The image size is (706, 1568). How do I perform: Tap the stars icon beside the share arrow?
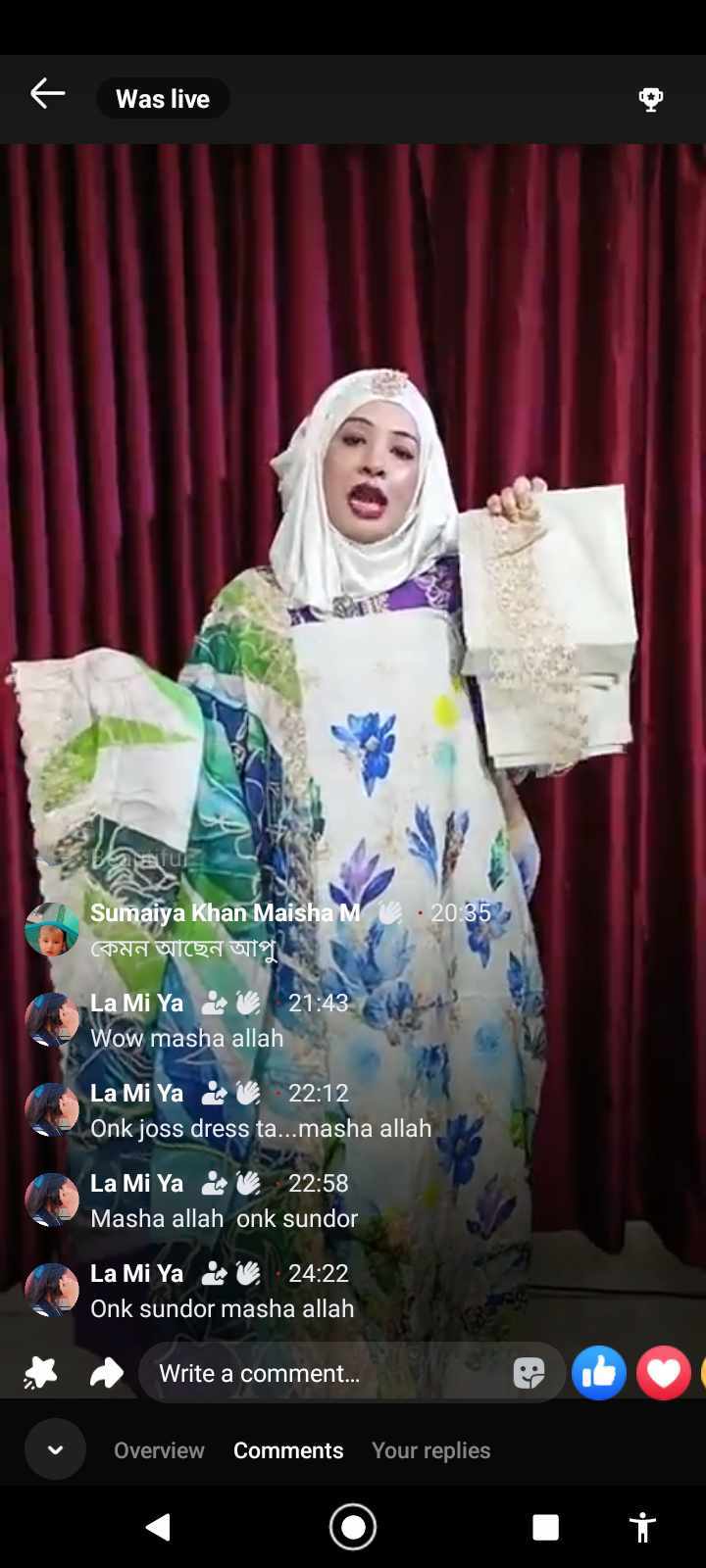[x=40, y=1373]
